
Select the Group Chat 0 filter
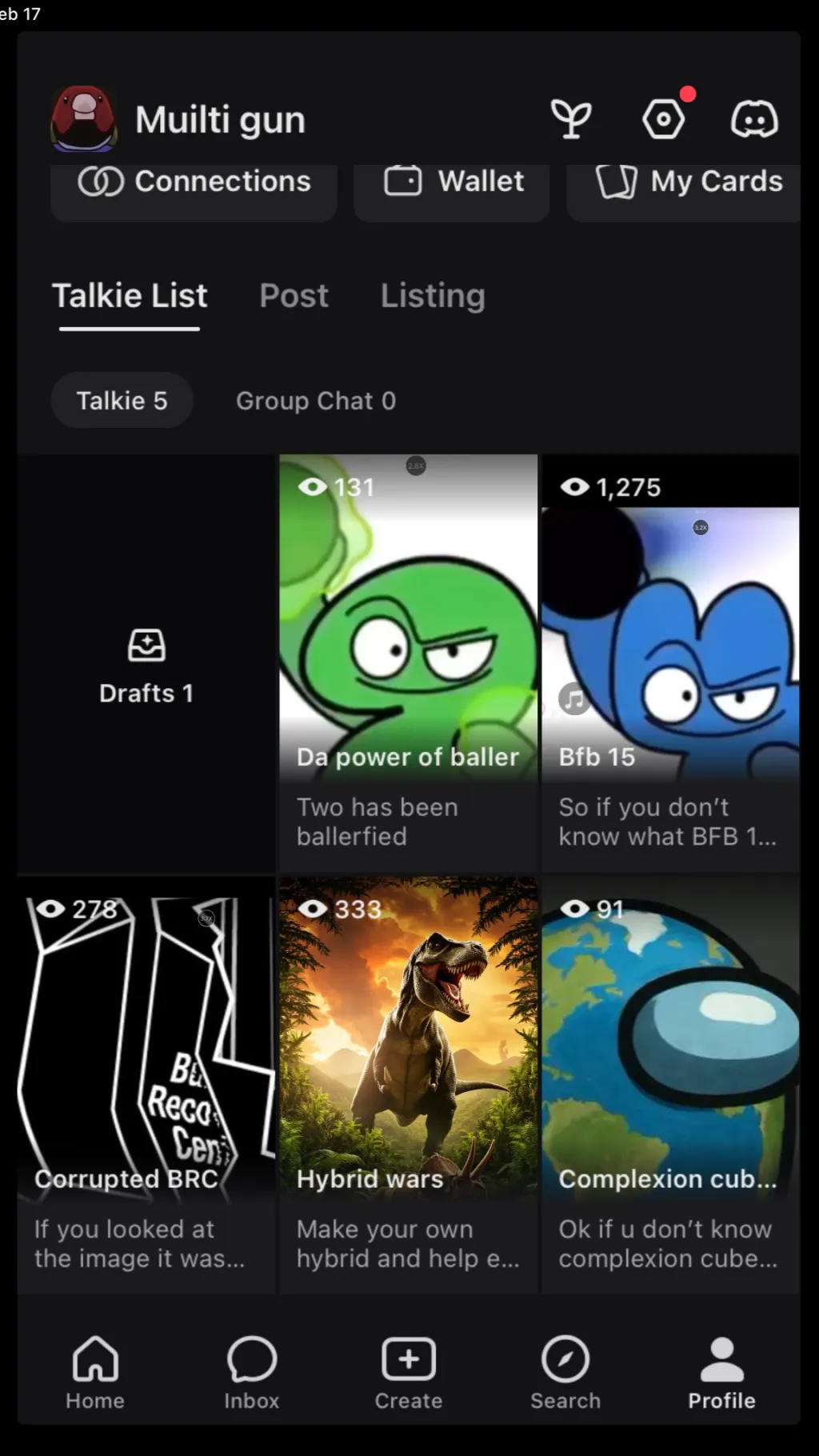point(316,400)
